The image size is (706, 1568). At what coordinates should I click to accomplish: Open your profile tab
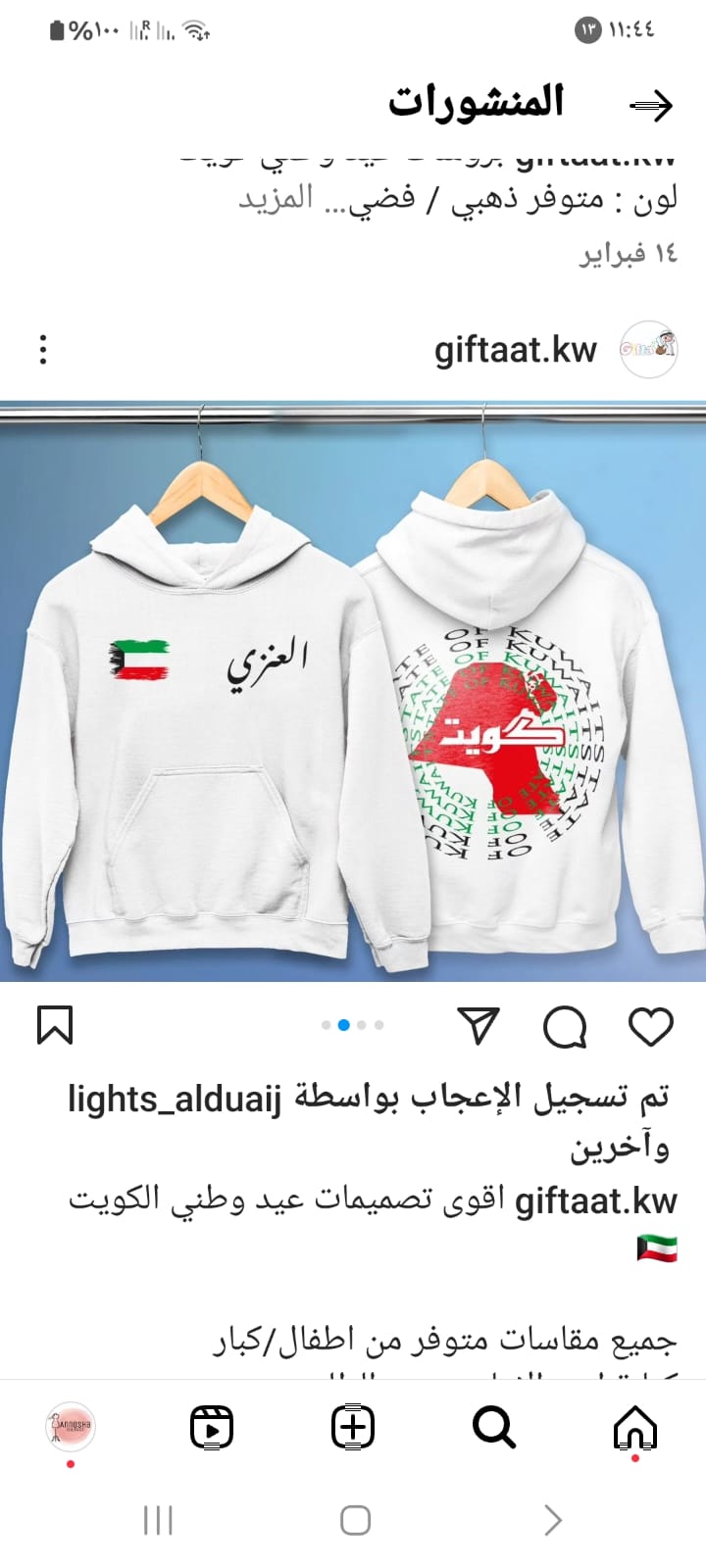click(x=71, y=1427)
